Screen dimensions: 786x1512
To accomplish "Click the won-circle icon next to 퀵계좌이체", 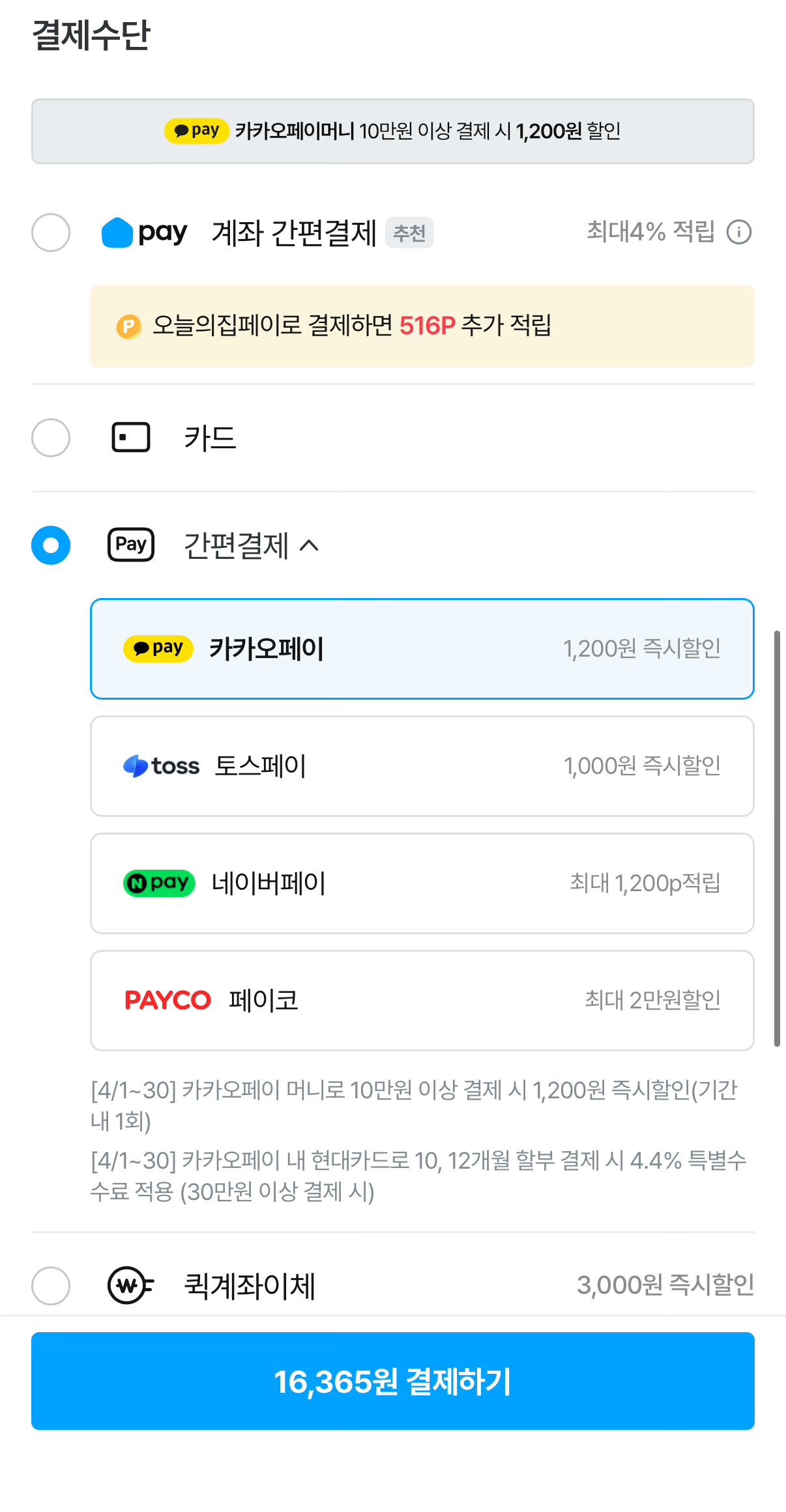I will tap(129, 1285).
